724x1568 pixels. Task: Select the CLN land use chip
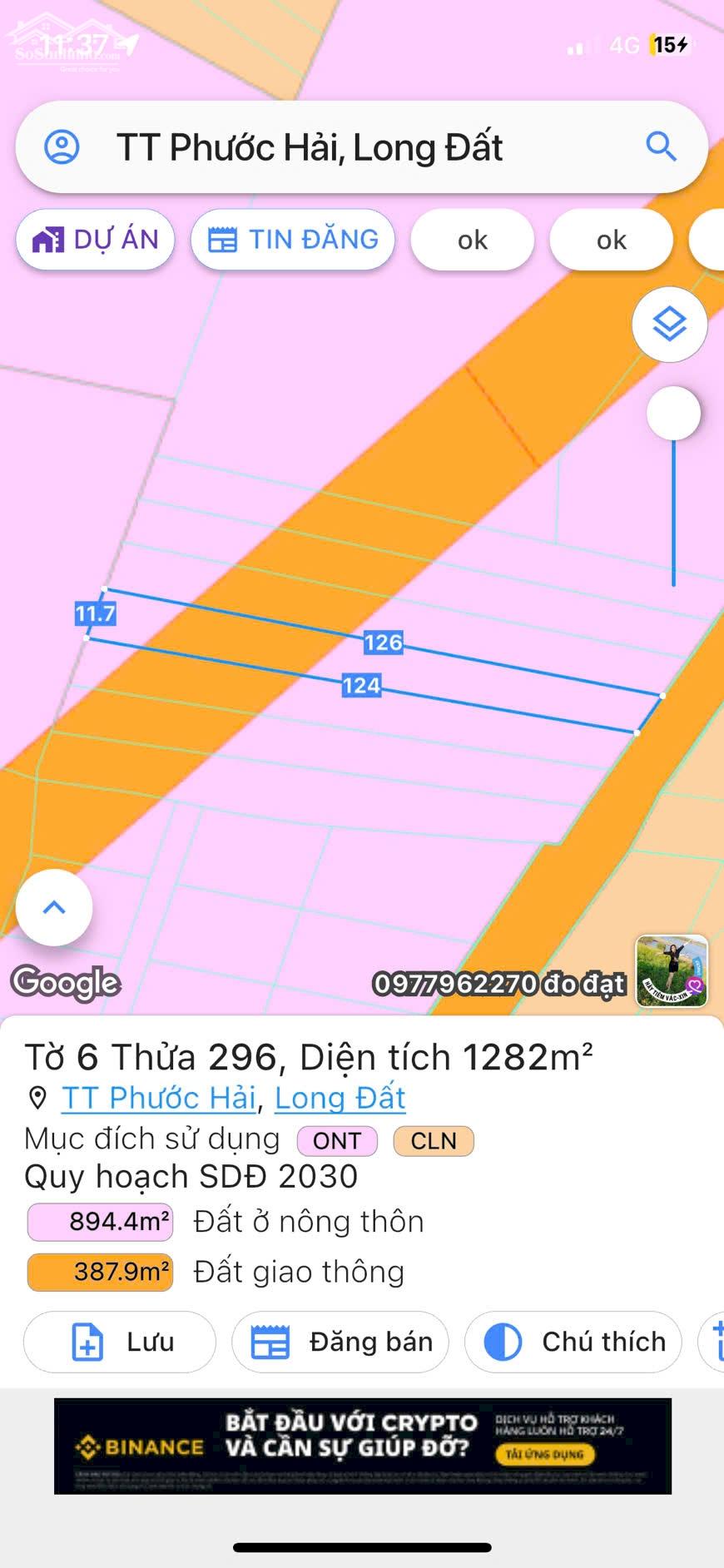click(x=434, y=1140)
